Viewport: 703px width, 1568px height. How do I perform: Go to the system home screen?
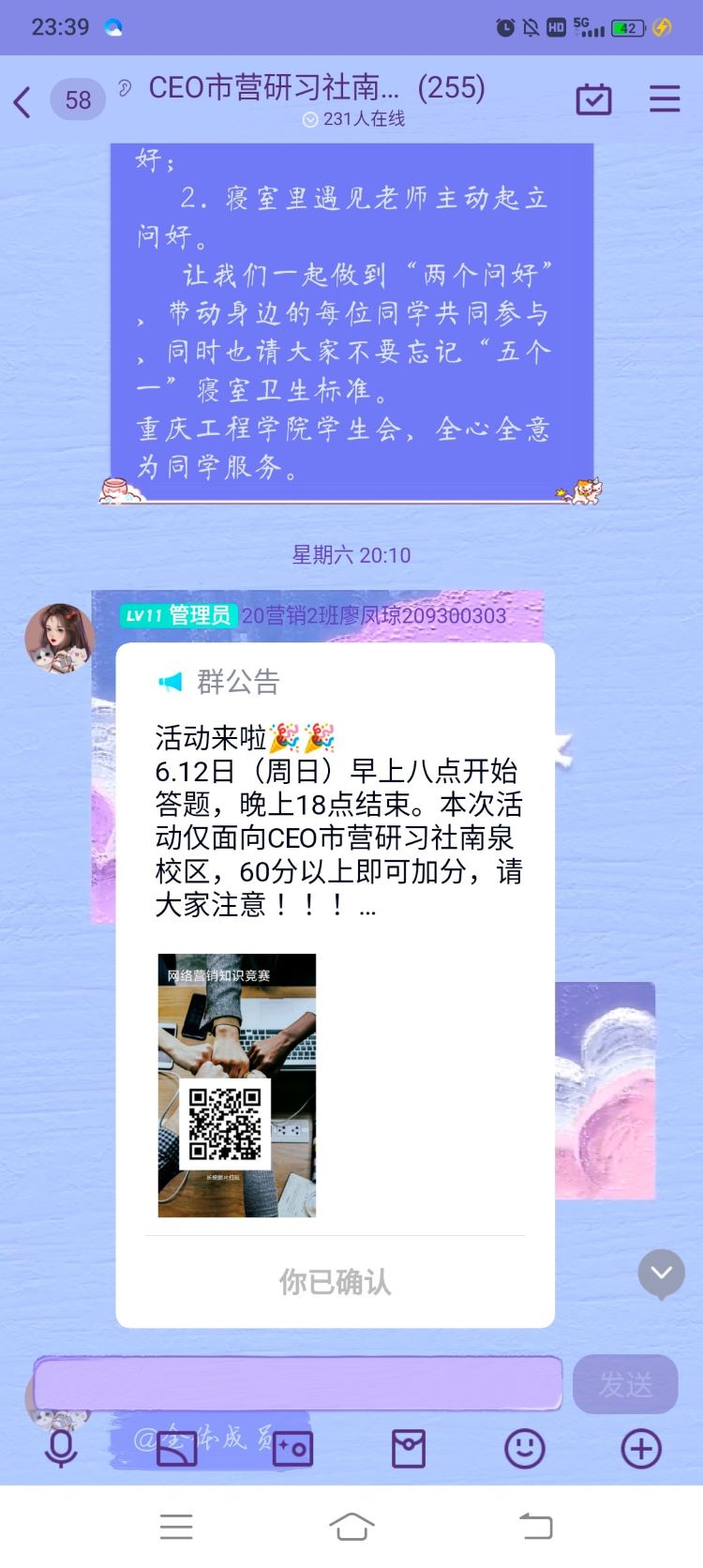tap(351, 1527)
